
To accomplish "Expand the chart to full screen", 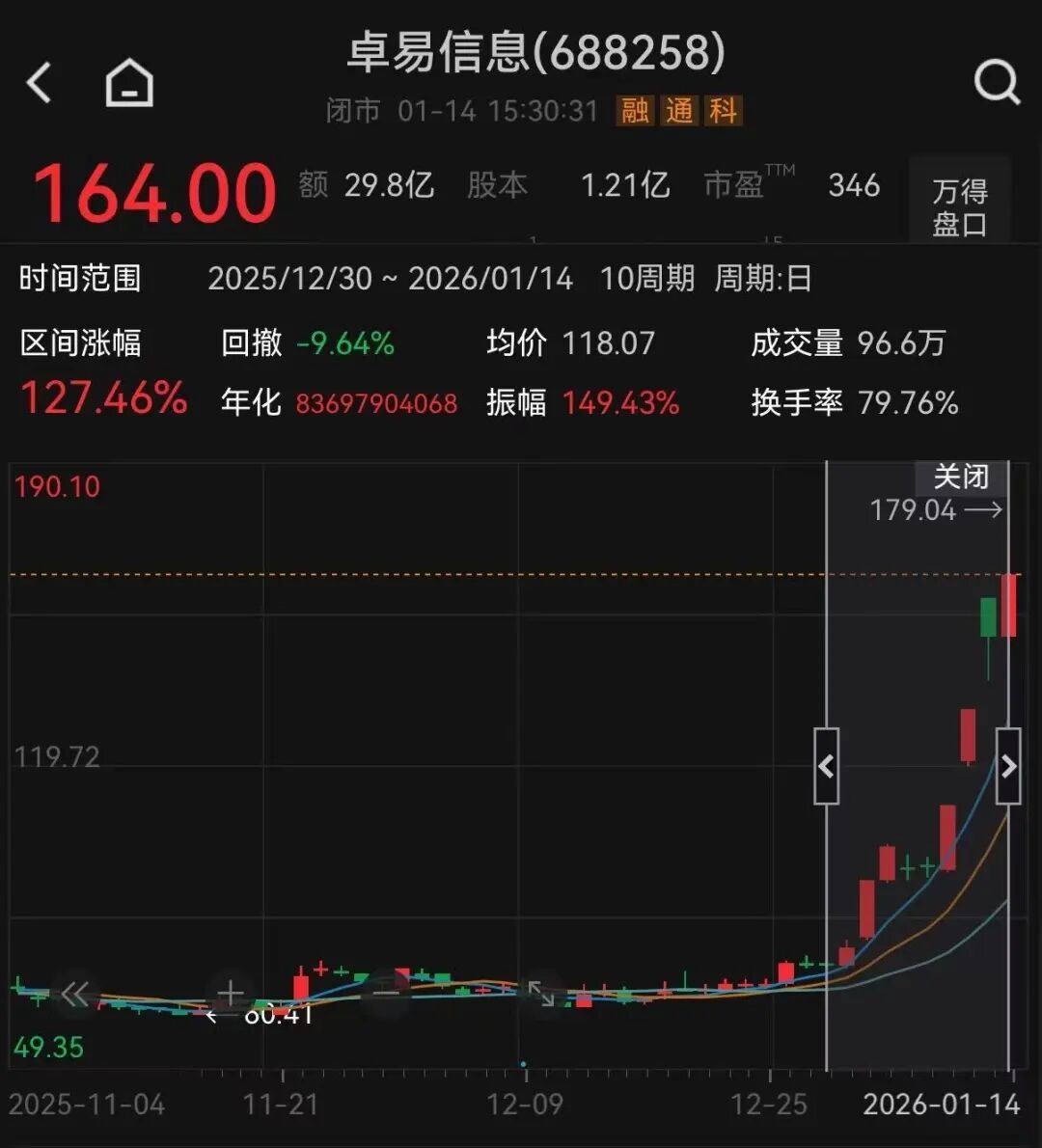I will [x=541, y=994].
